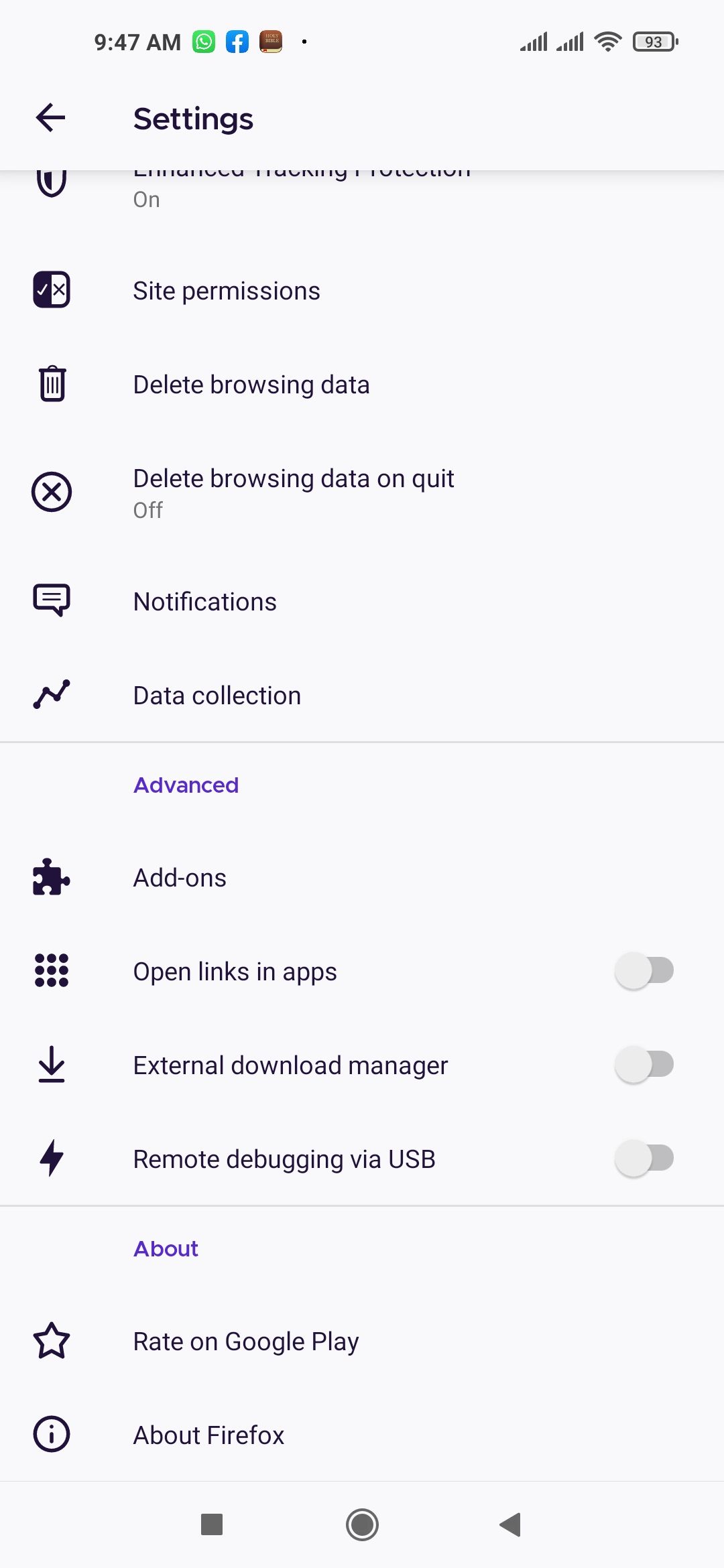Open Notifications settings
724x1568 pixels.
click(x=204, y=602)
